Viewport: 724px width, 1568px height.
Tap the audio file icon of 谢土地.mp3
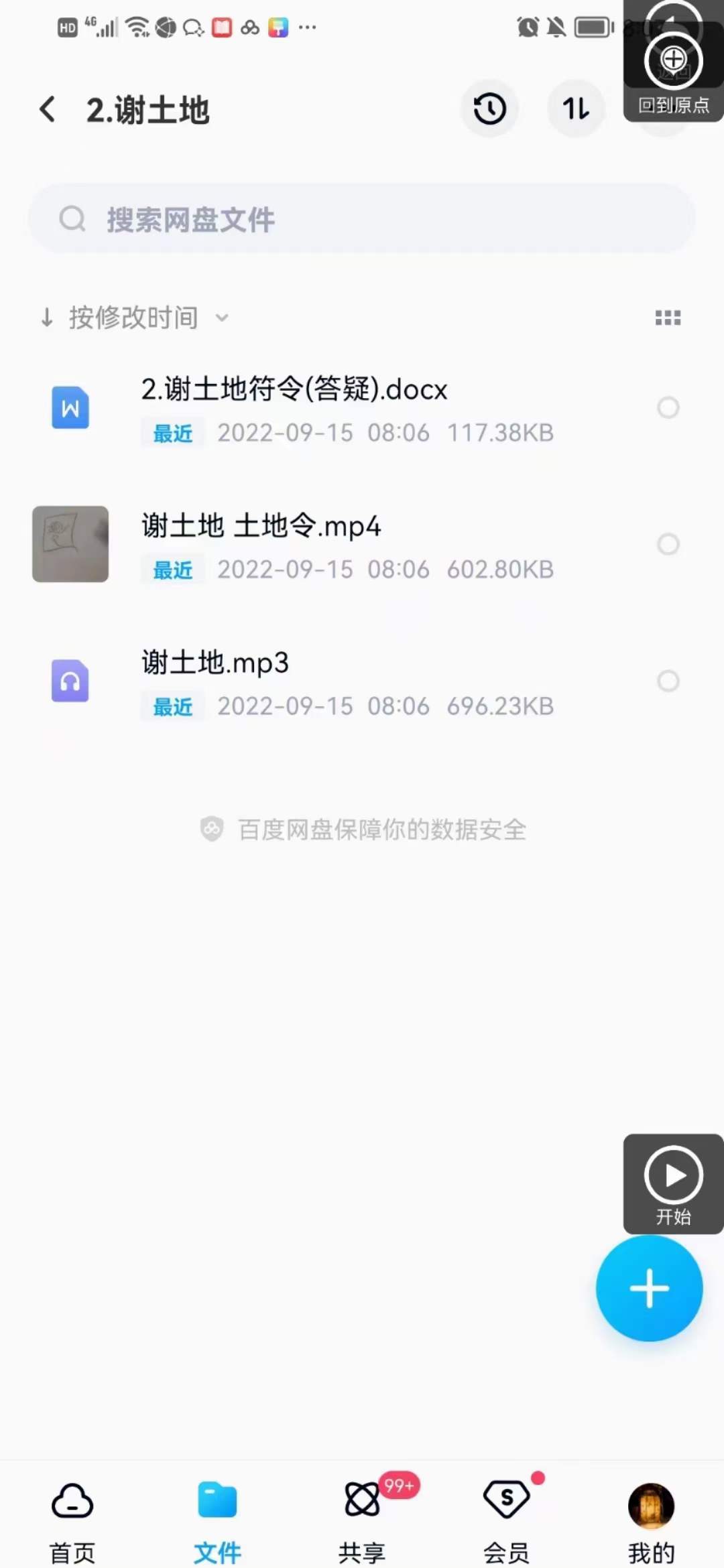point(70,681)
